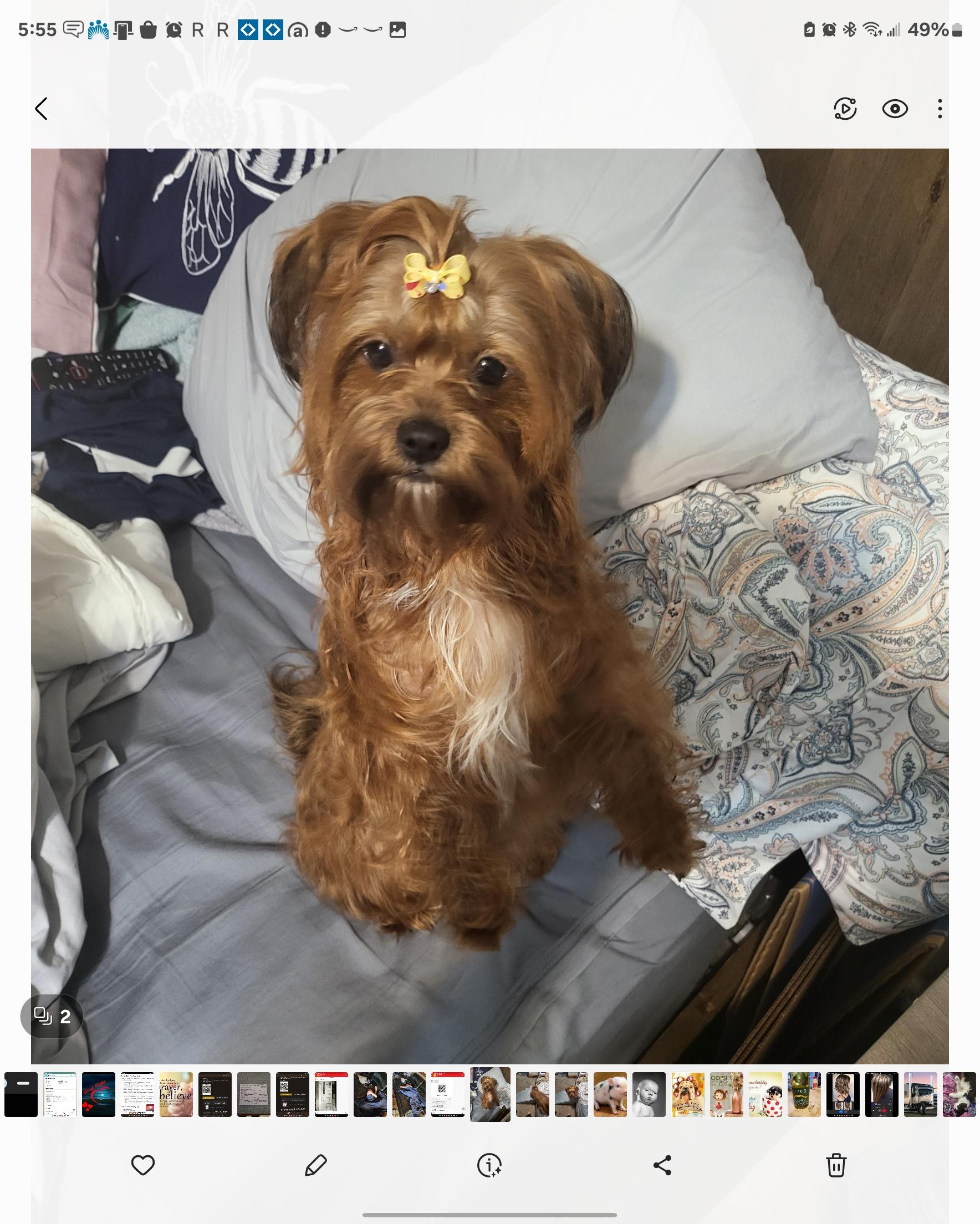Open the 'prayer, believe' quote thumbnail
Viewport: 980px width, 1224px height.
click(x=176, y=1094)
